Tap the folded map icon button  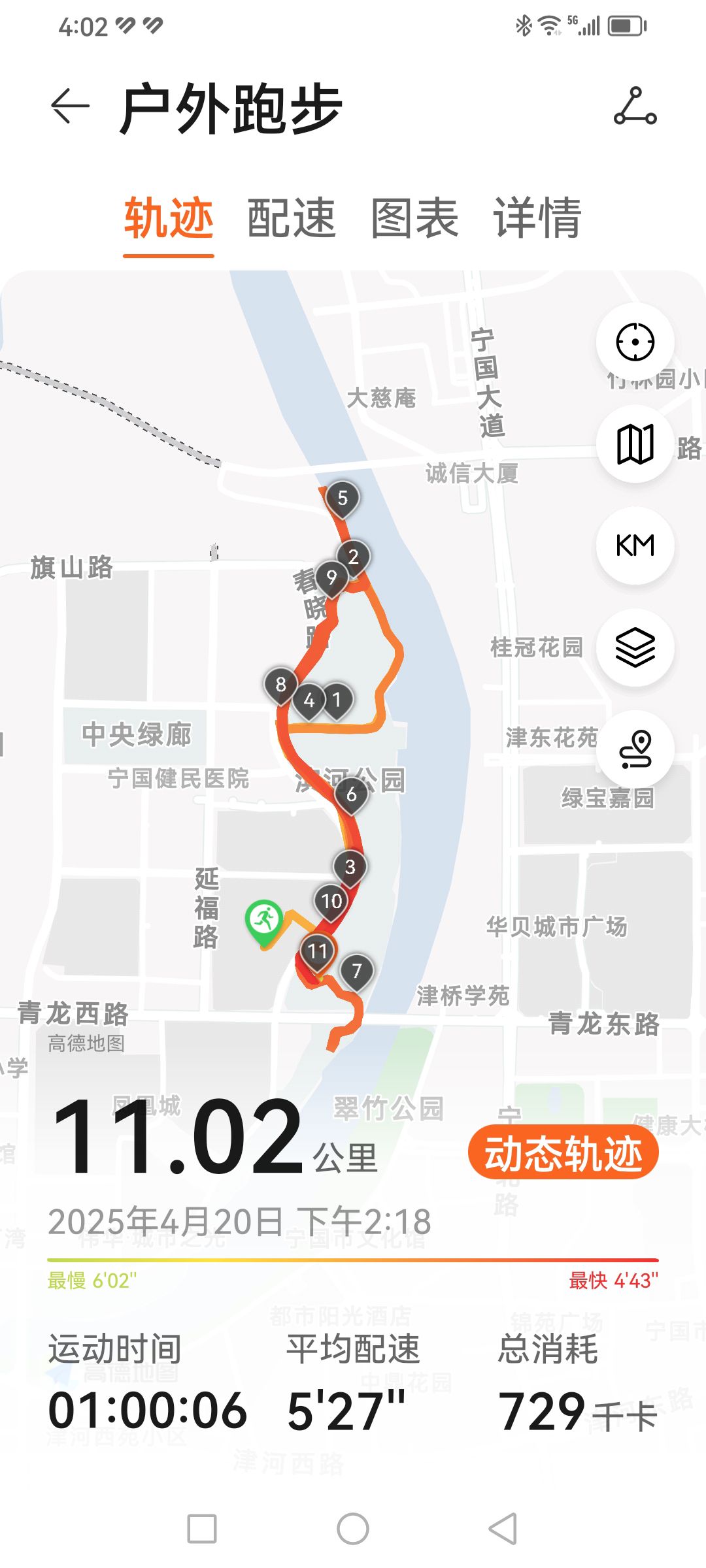click(635, 444)
